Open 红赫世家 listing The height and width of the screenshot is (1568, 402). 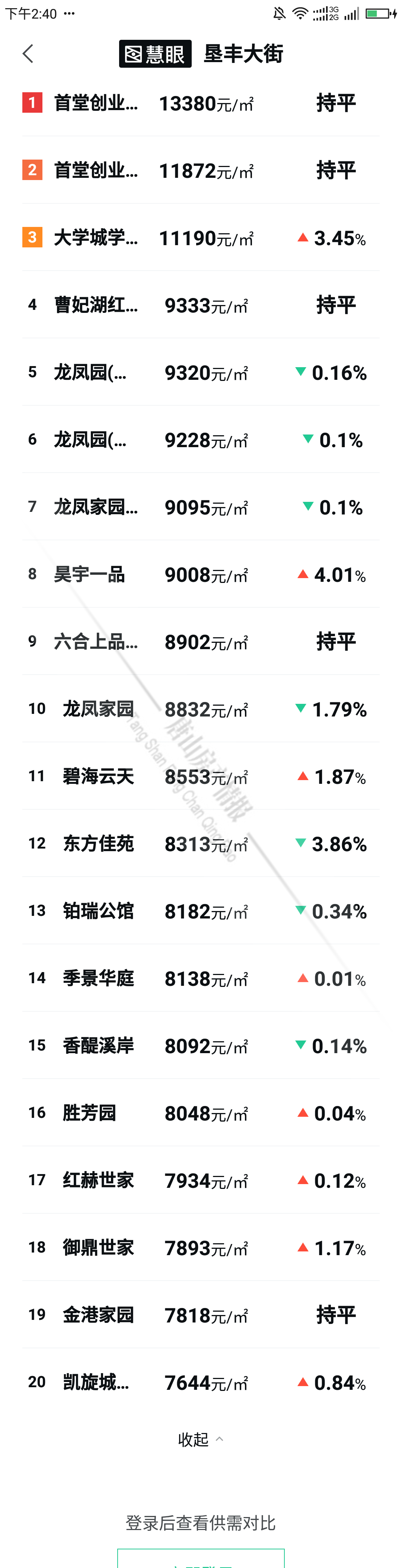click(201, 1180)
